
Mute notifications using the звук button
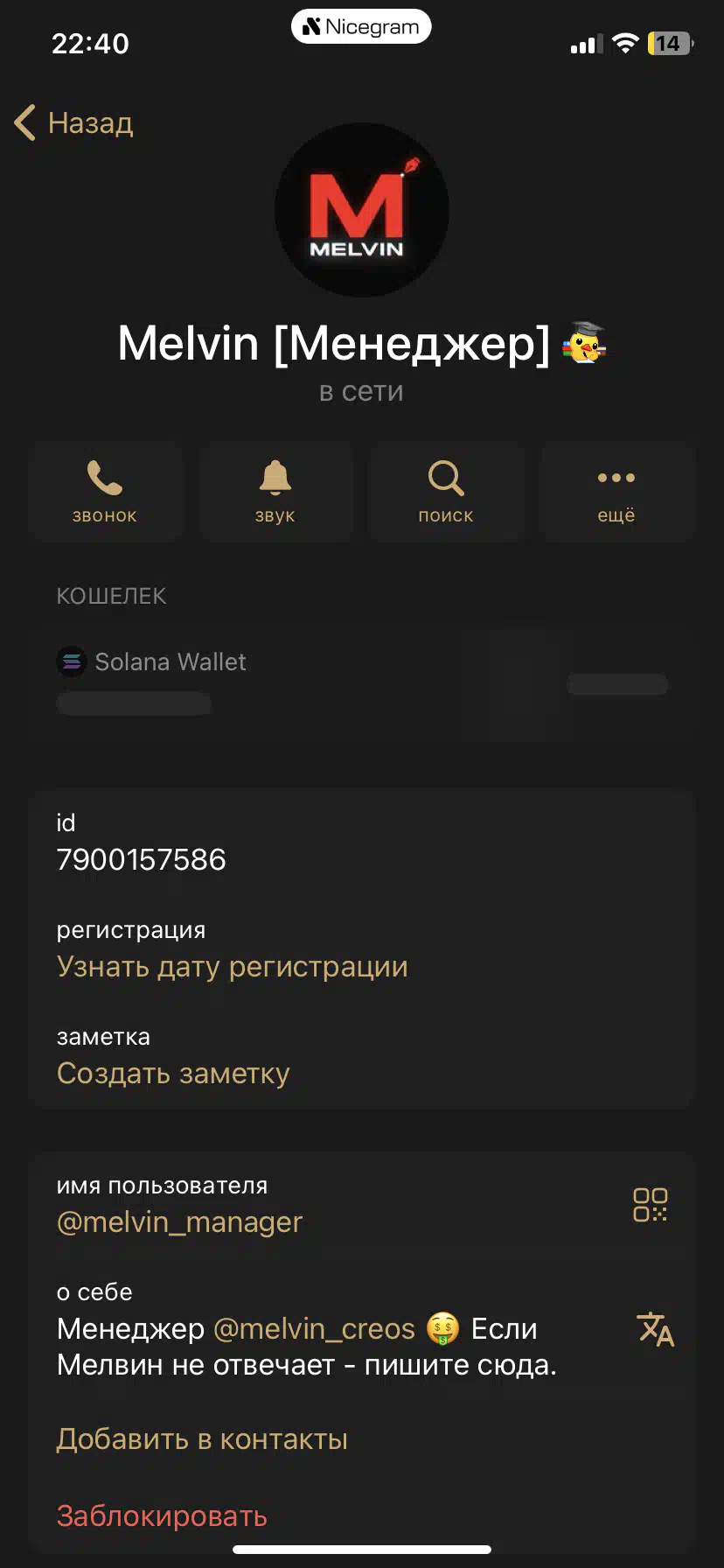pos(275,492)
